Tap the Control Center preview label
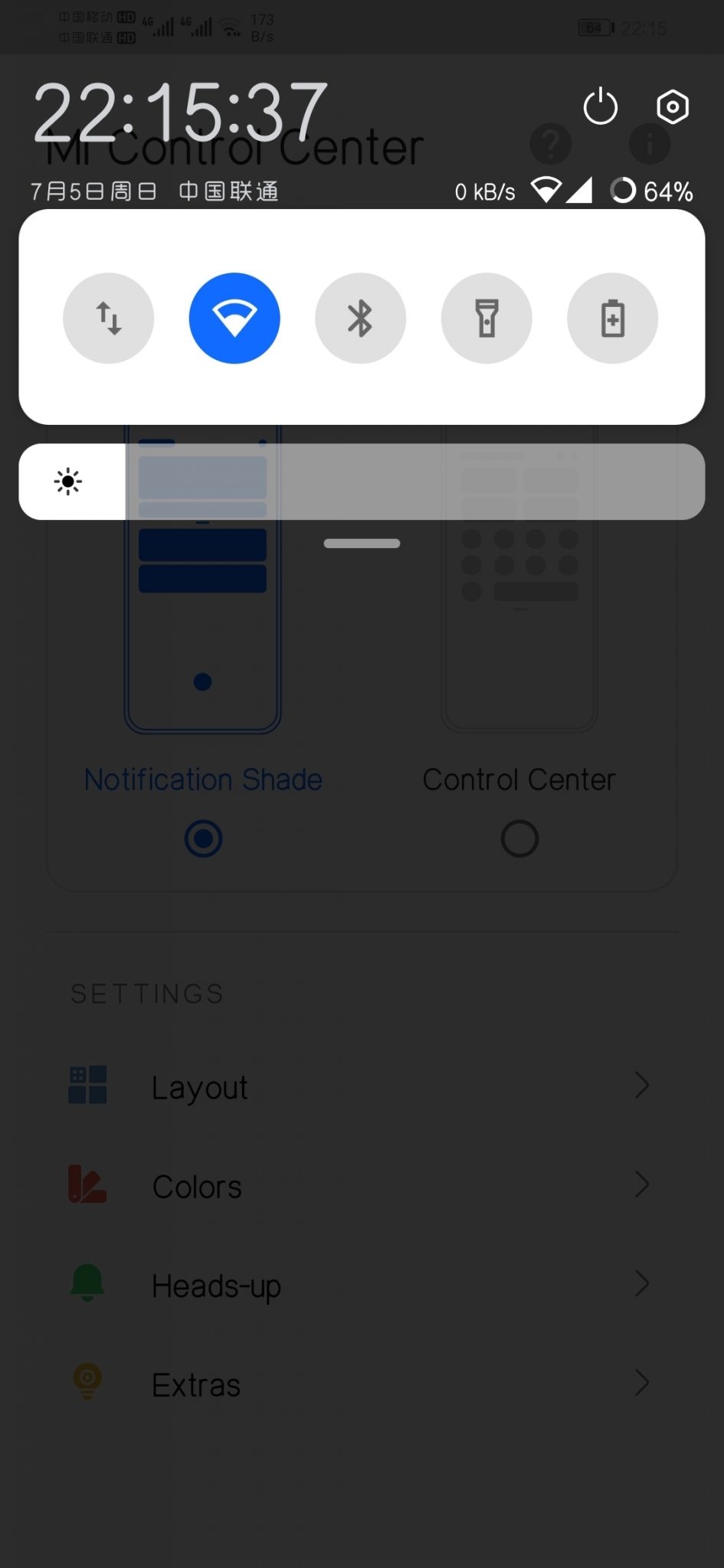 coord(519,779)
